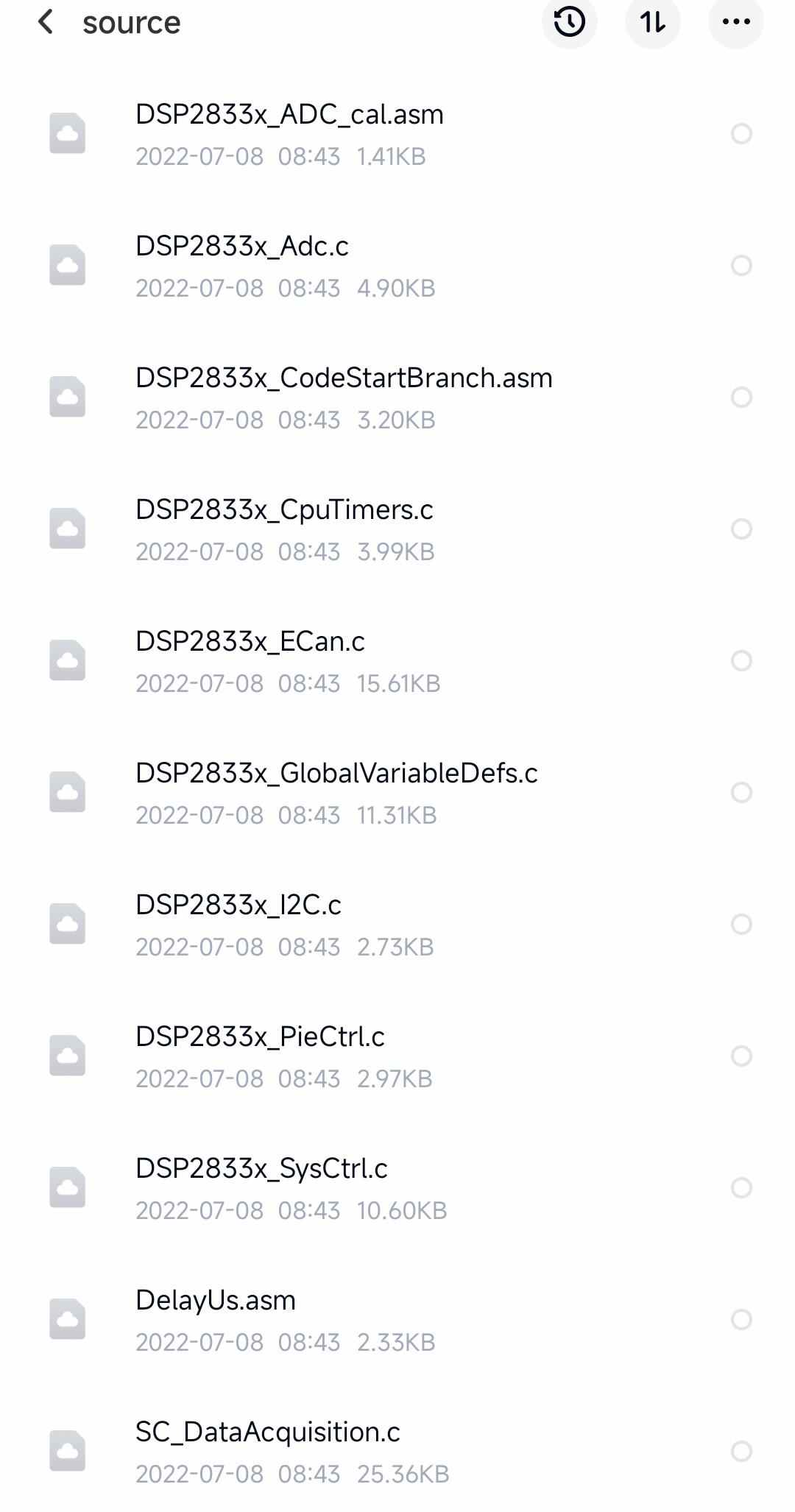Open DSP2833x_Adc.c file
Viewport: 795px width, 1512px height.
pos(397,266)
